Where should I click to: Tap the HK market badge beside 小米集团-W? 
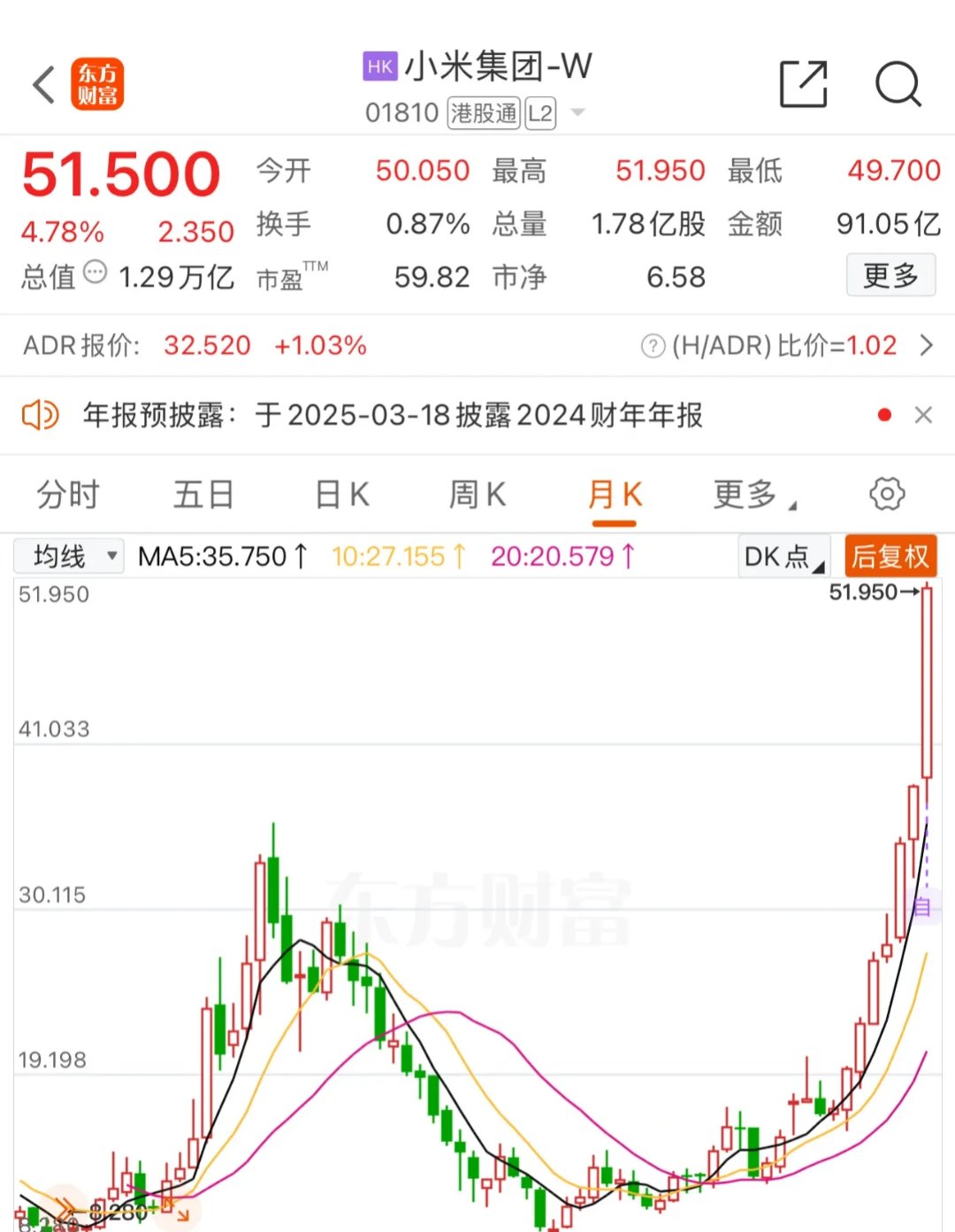379,67
